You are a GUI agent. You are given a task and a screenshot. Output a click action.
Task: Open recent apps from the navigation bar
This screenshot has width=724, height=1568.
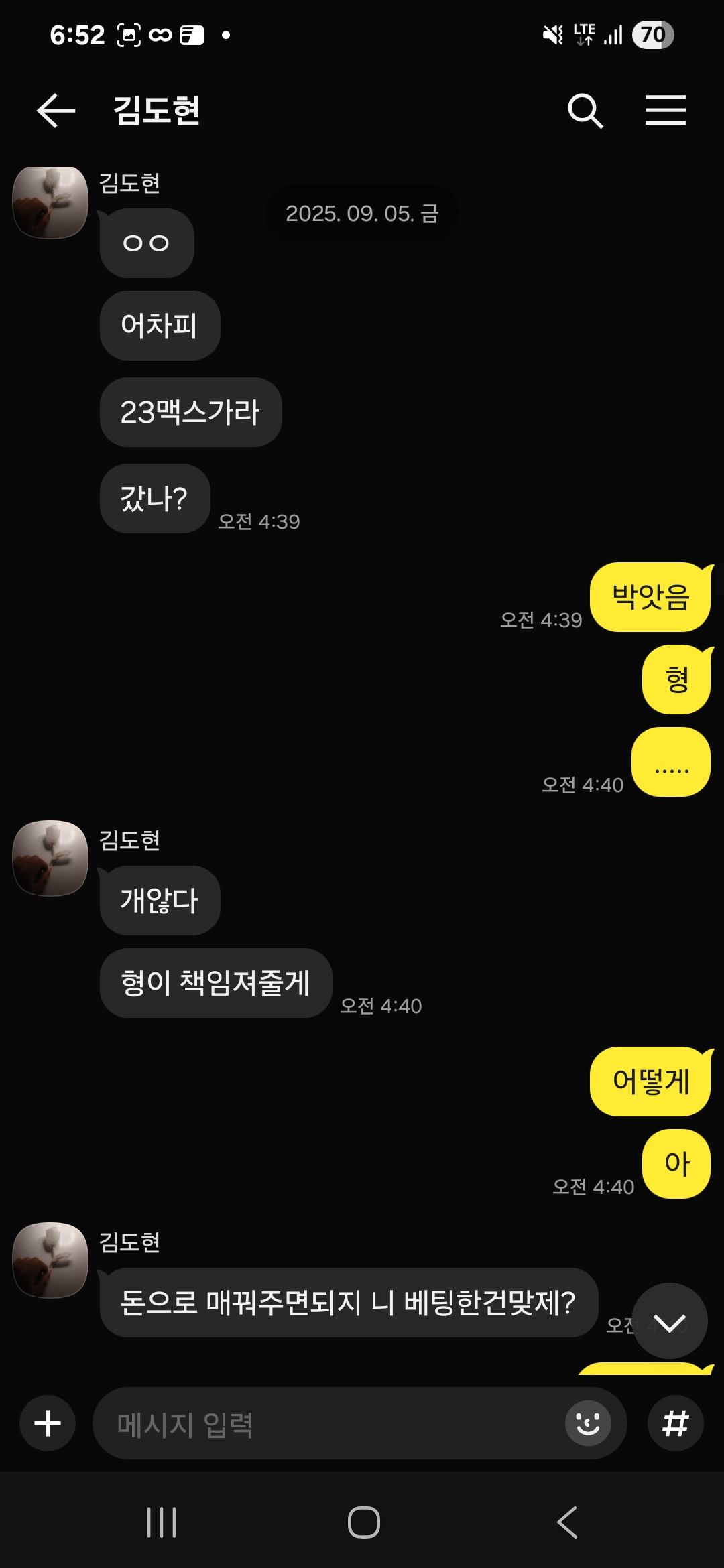click(162, 1522)
